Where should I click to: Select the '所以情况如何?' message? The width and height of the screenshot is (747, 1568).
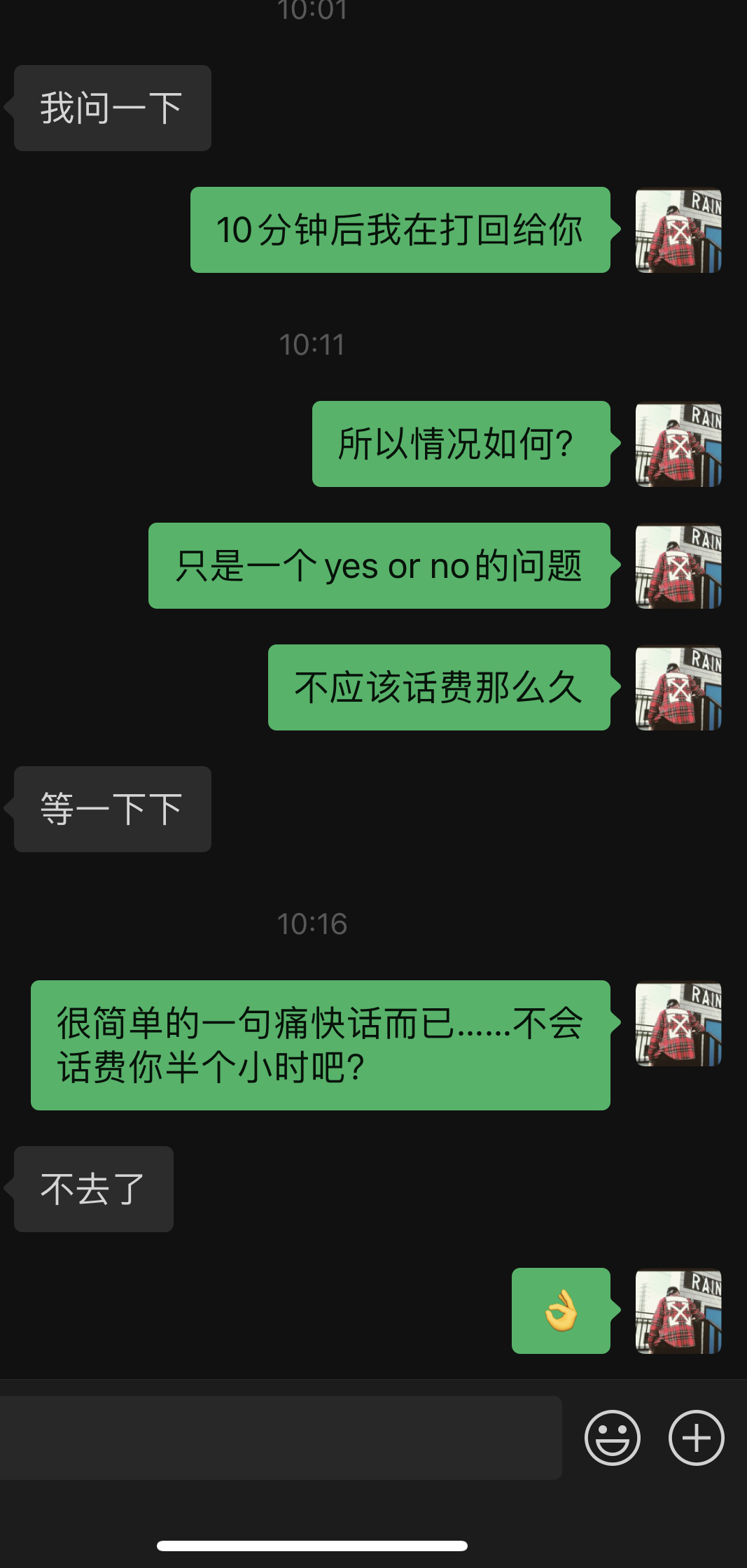461,443
